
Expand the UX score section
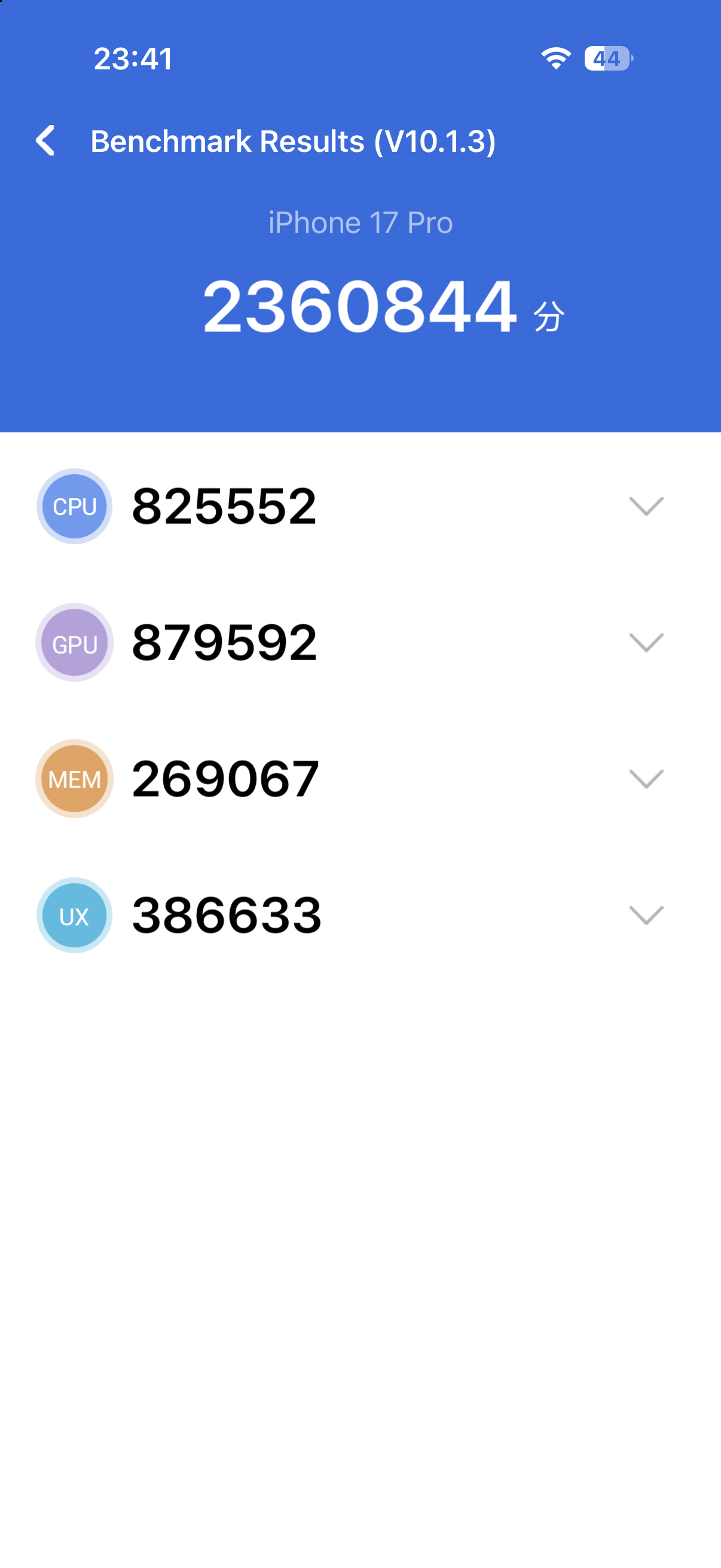(x=646, y=916)
